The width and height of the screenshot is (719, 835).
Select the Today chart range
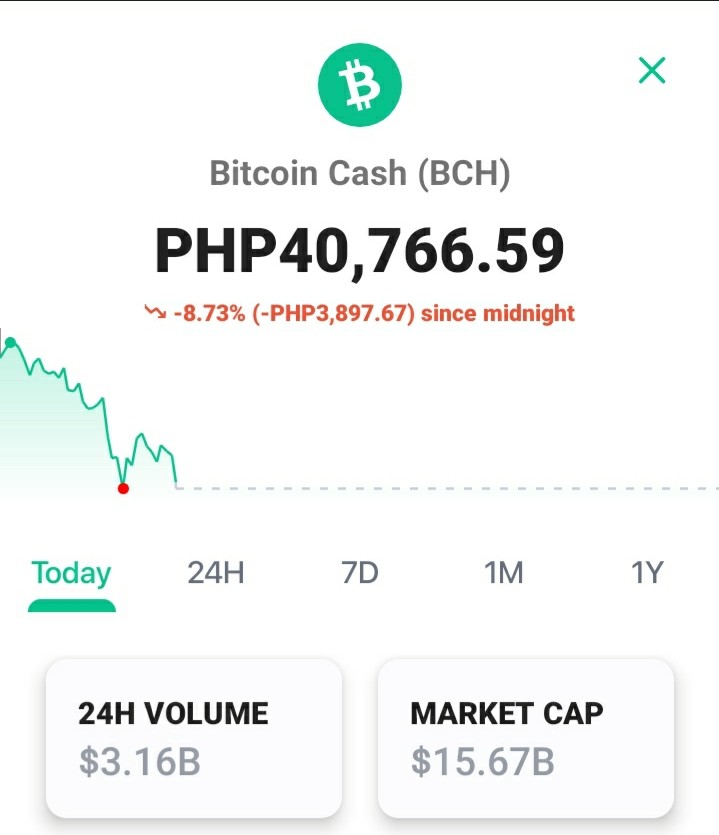[x=71, y=573]
